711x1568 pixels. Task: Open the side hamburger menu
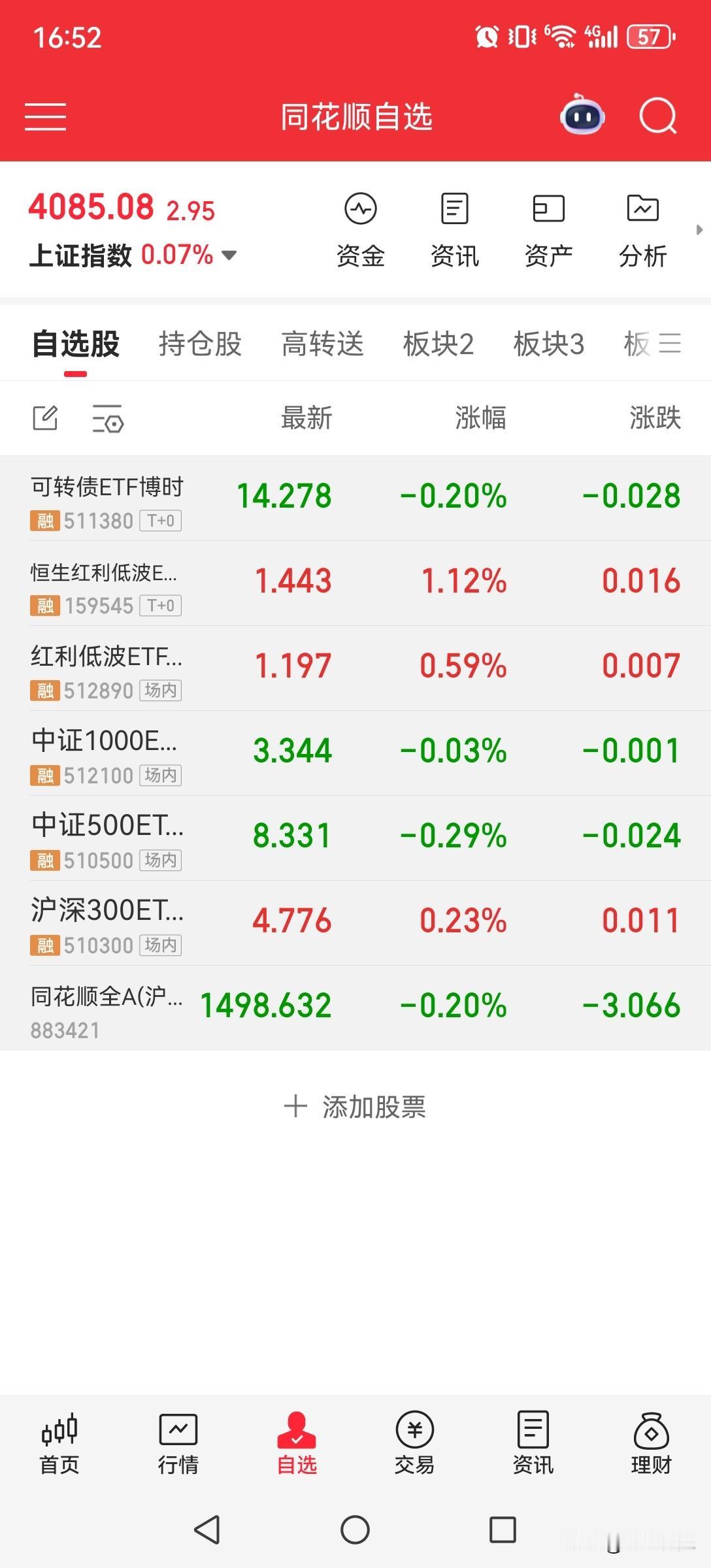45,116
